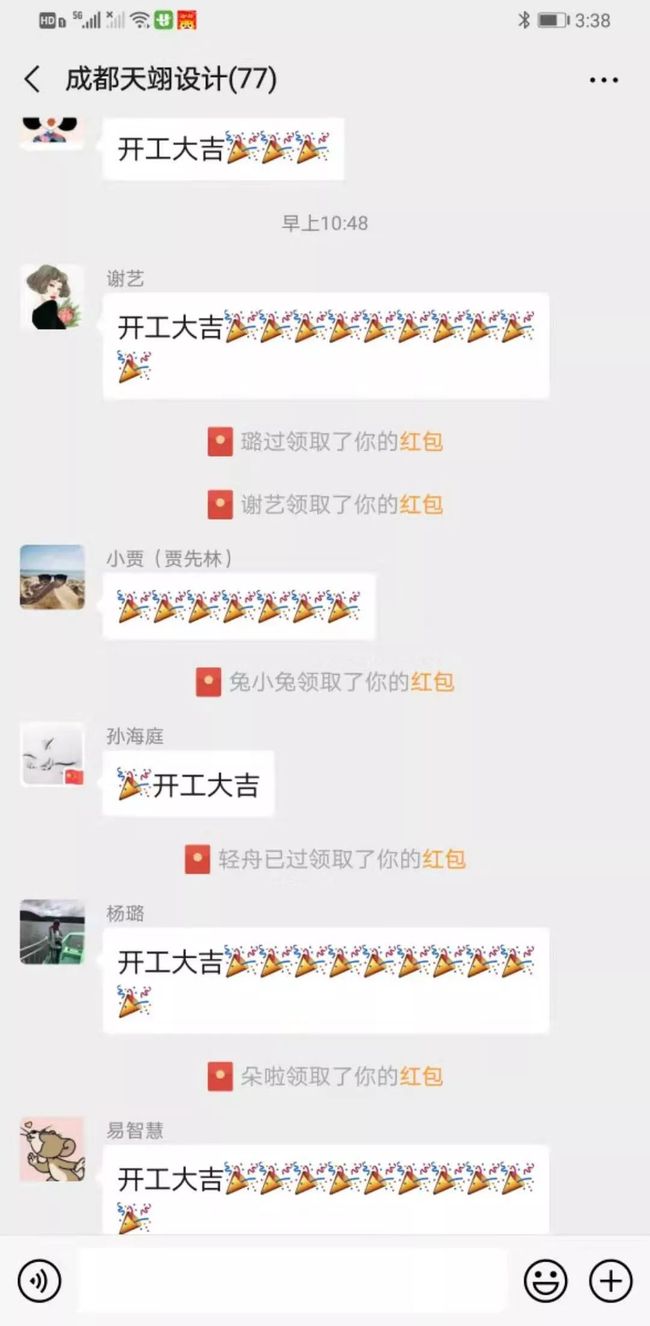The width and height of the screenshot is (650, 1326).
Task: Go back from the 成都天翊设计 chat
Action: pos(32,79)
